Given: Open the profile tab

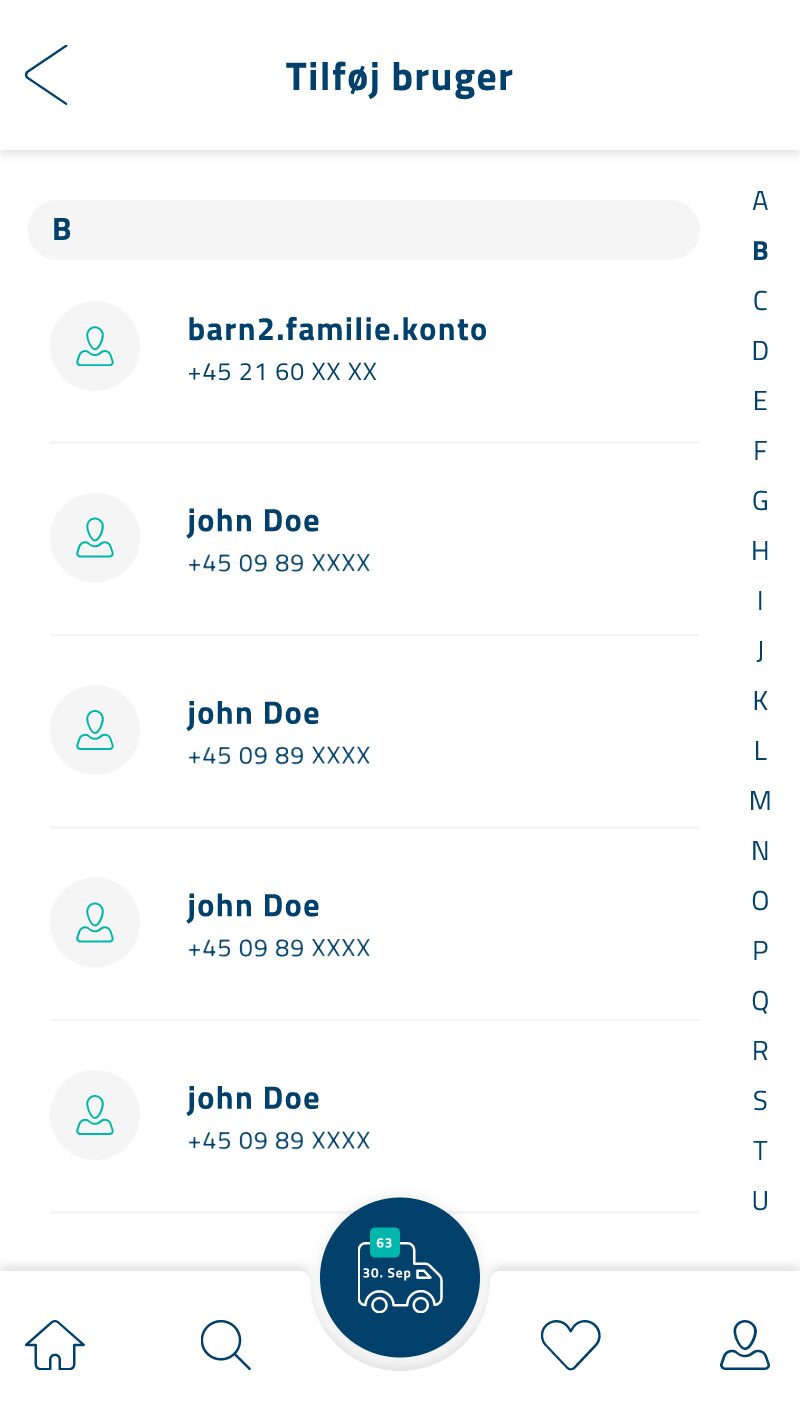Looking at the screenshot, I should pos(745,1345).
